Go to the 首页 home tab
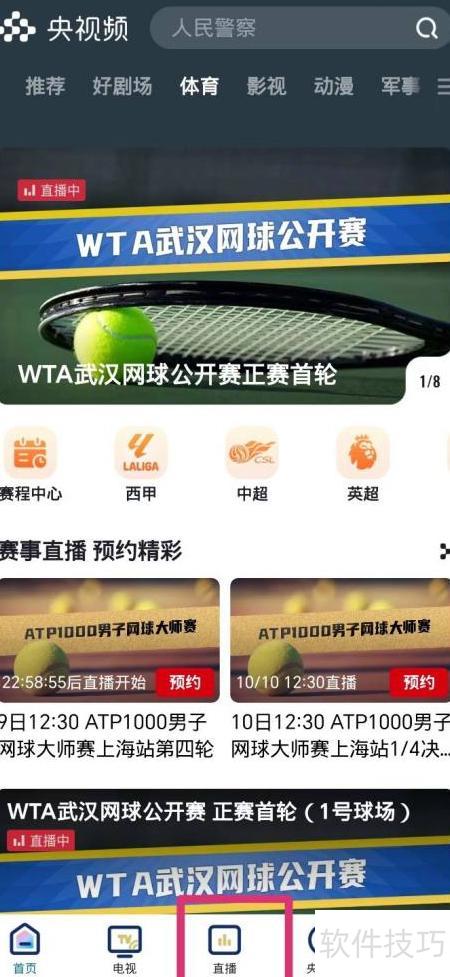The width and height of the screenshot is (450, 977). click(x=25, y=948)
